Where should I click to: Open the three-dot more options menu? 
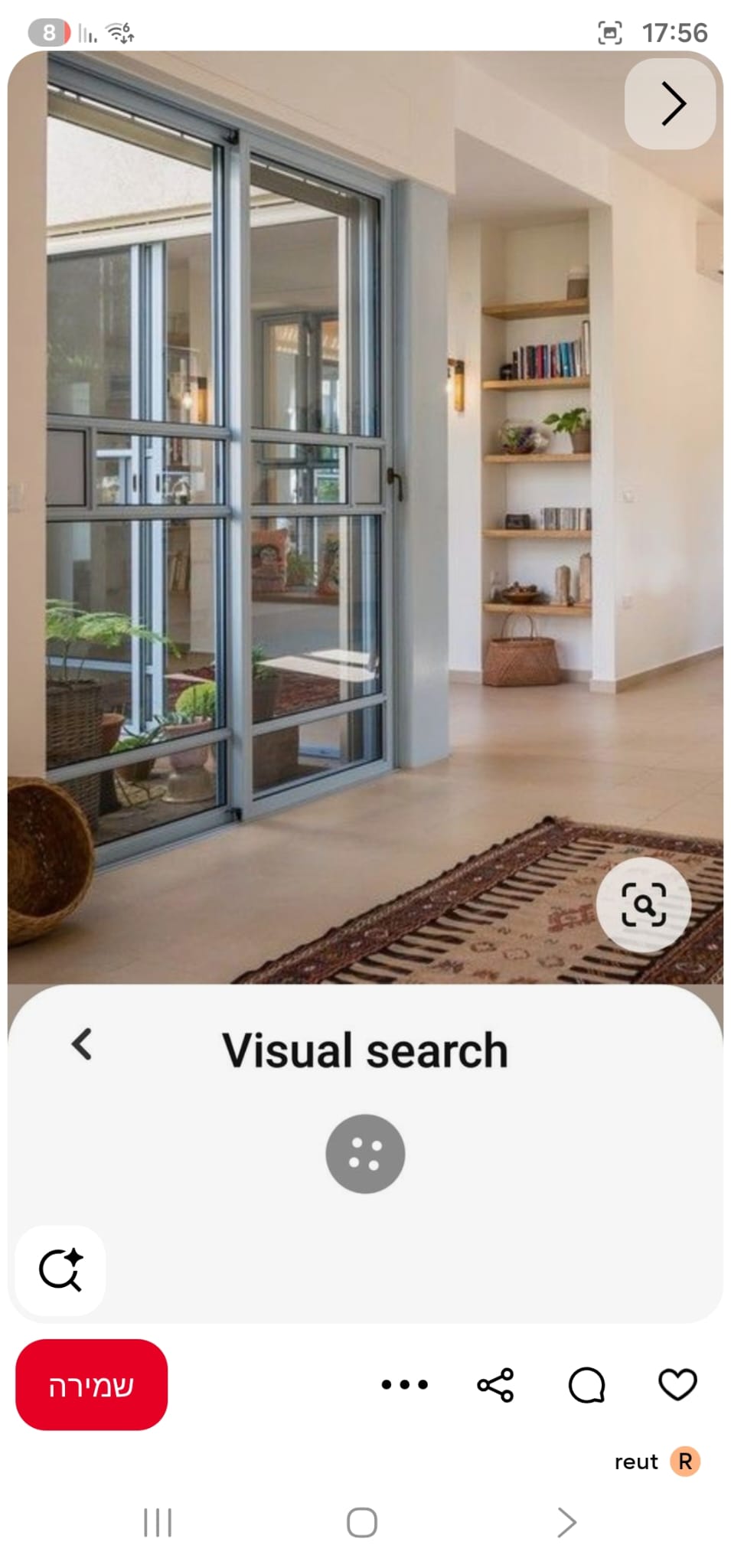click(404, 1384)
